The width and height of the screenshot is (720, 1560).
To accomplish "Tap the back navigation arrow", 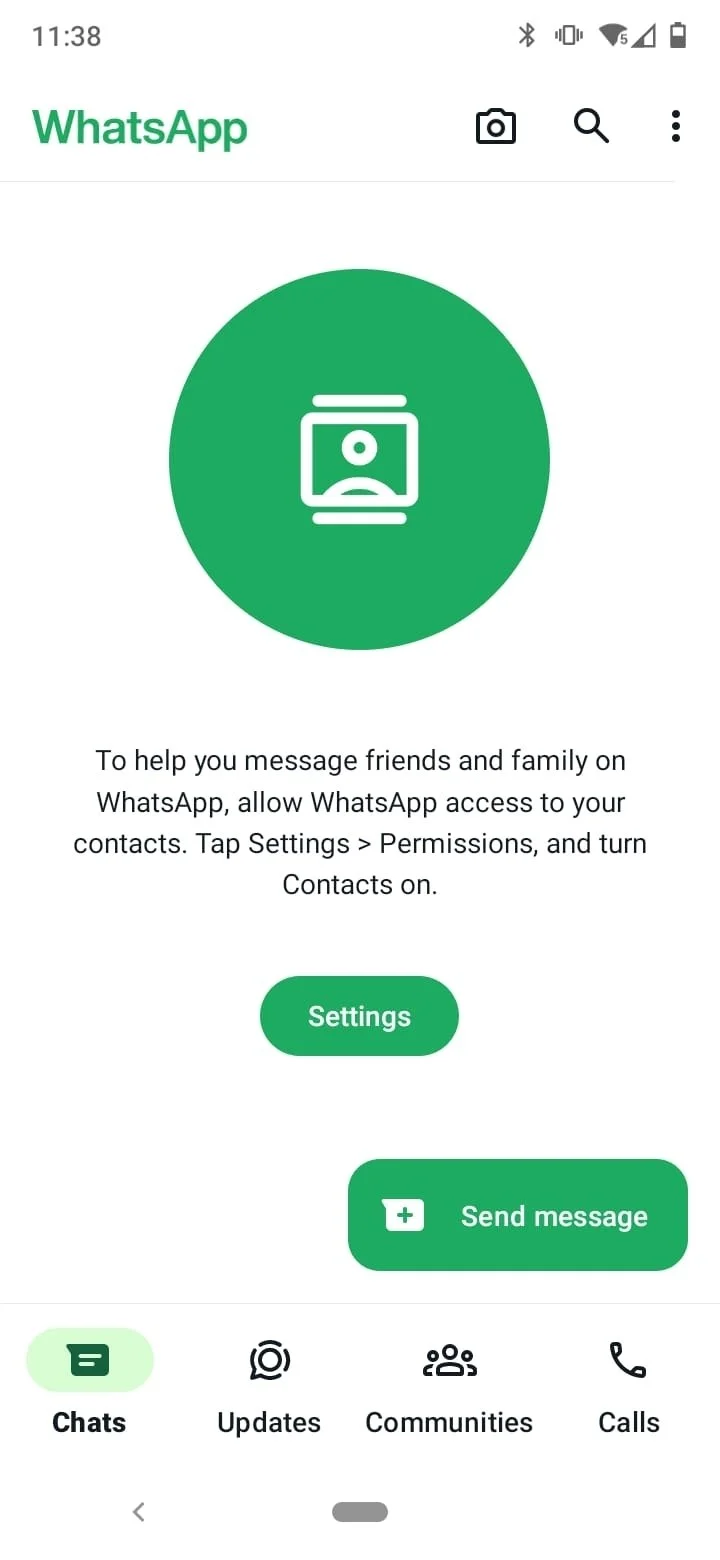I will click(x=138, y=1512).
